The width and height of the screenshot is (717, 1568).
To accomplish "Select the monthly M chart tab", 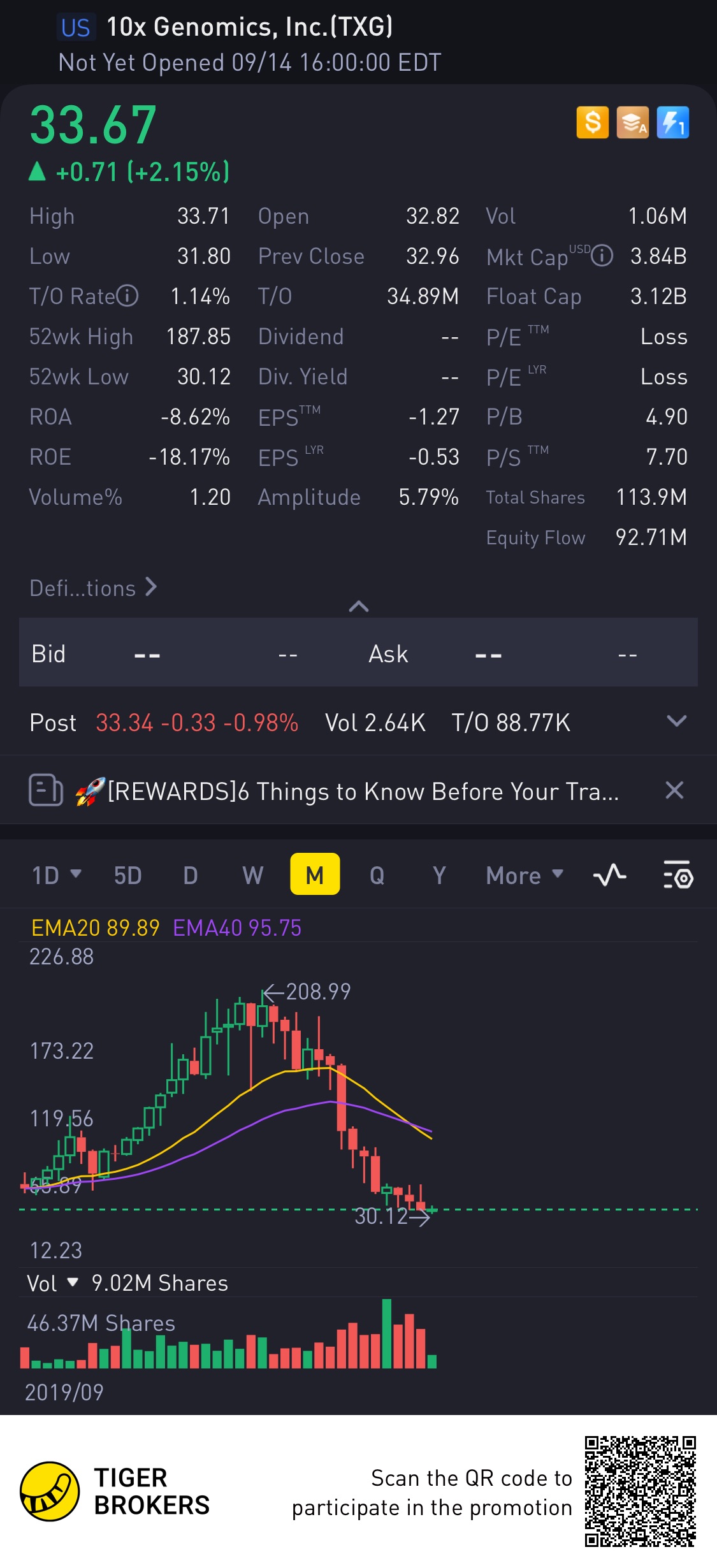I will (314, 875).
